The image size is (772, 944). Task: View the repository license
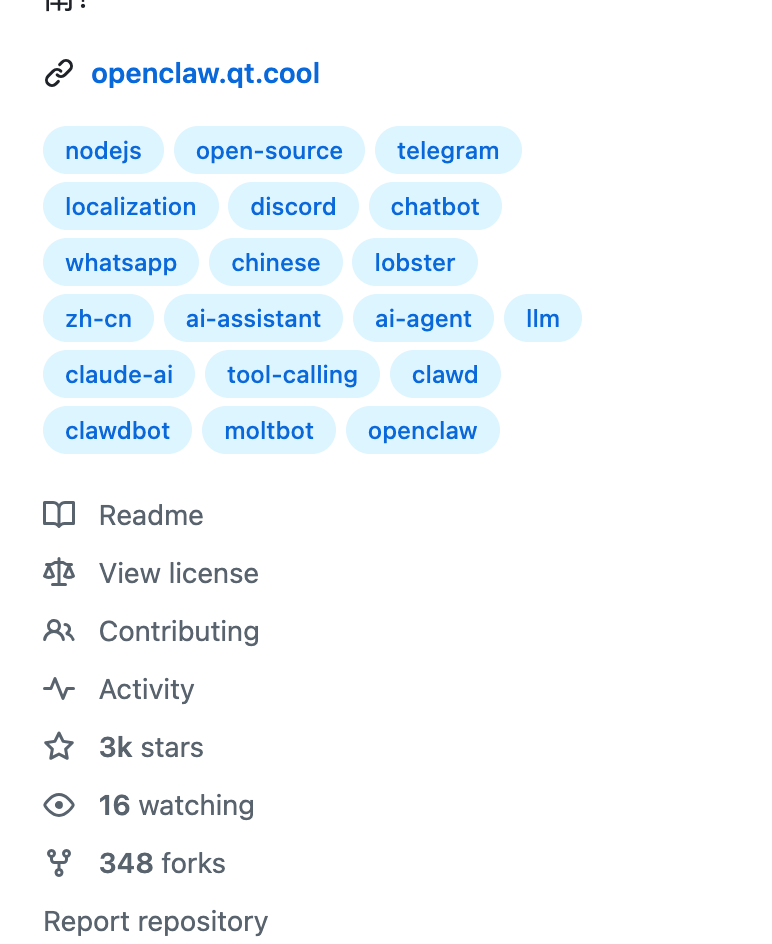(x=178, y=574)
